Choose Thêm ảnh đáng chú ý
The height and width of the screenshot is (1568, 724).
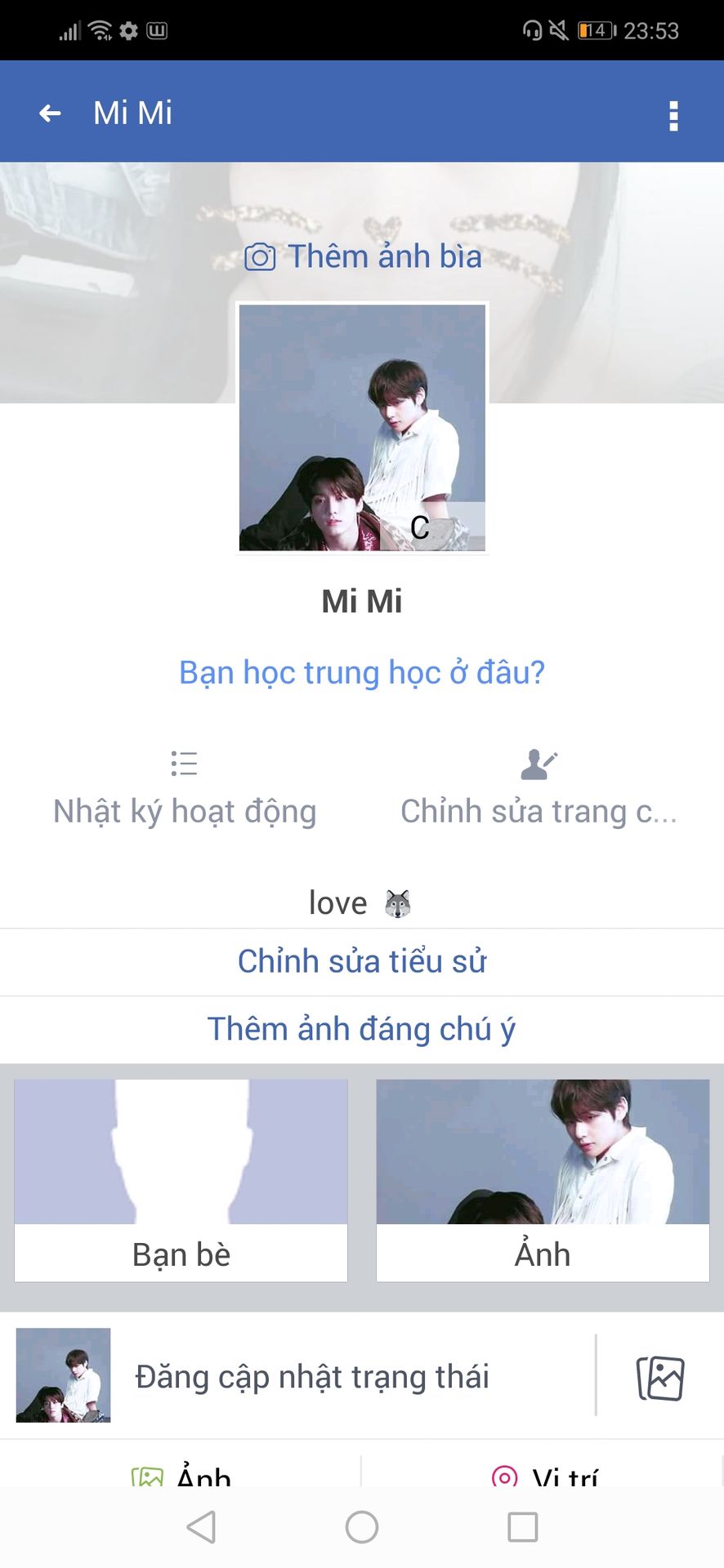[362, 1030]
